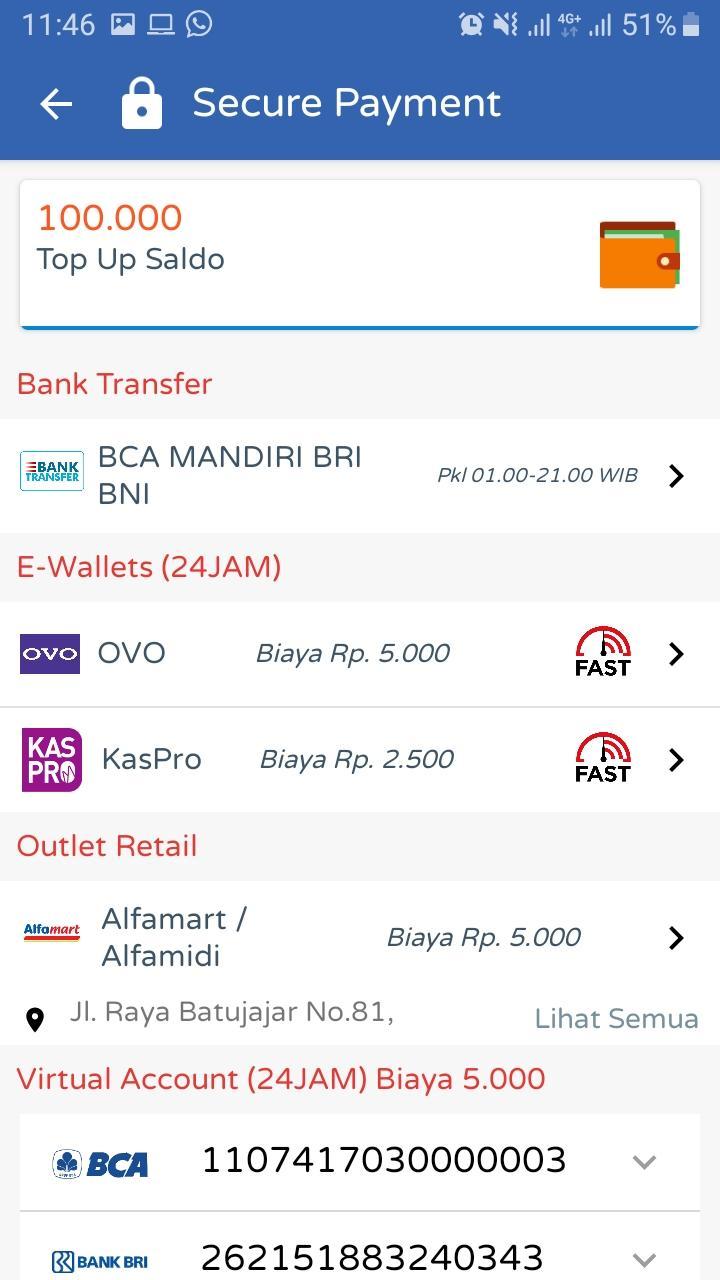Open BCA MANDIRI BRI BNI bank transfer

(360, 476)
